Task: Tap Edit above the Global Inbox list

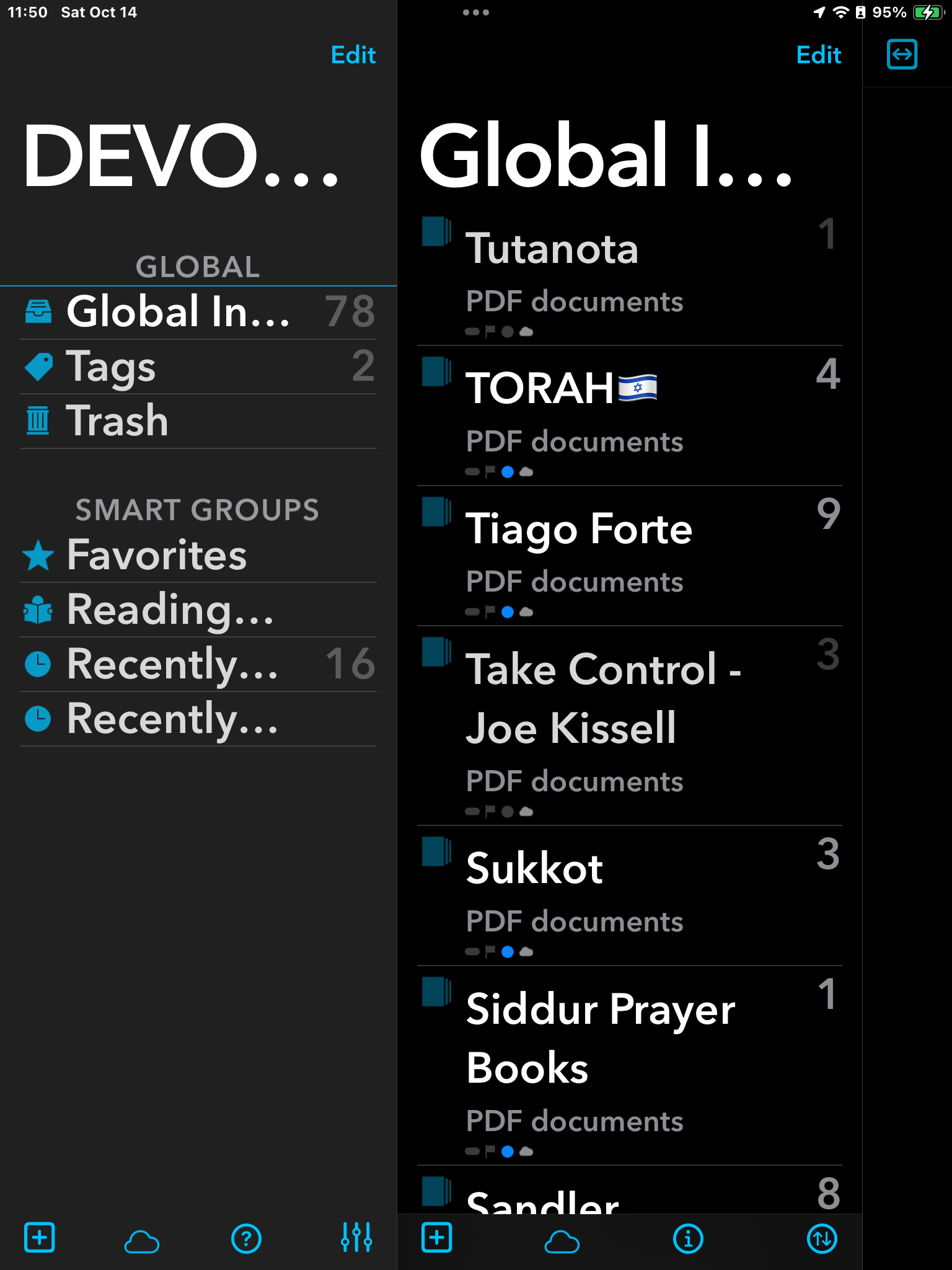Action: point(818,55)
